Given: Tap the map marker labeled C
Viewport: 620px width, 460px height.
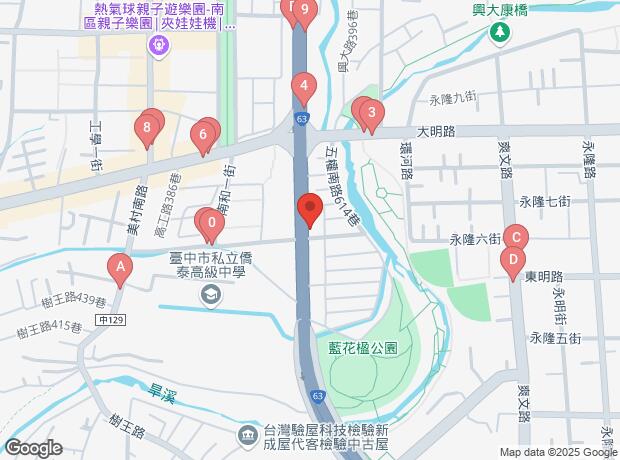Looking at the screenshot, I should (x=516, y=238).
